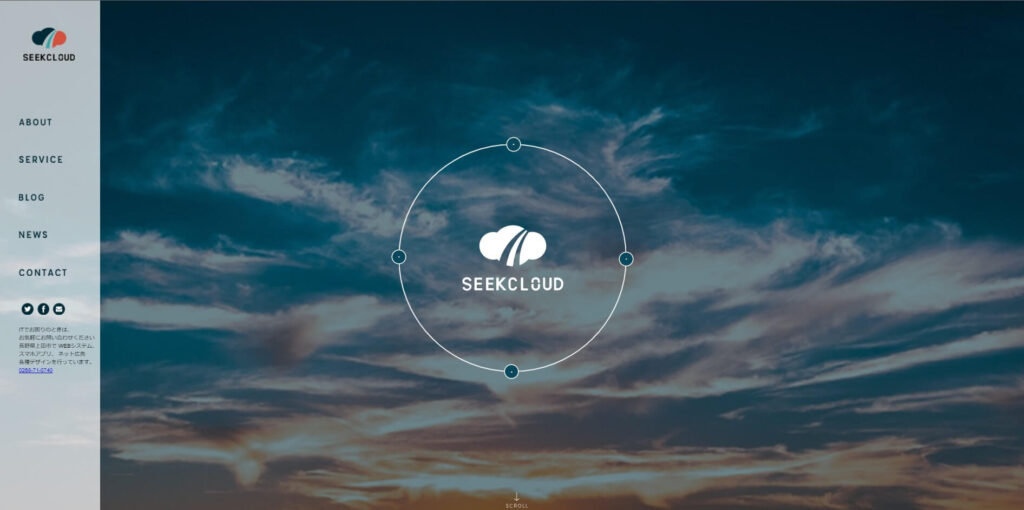Go to the SERVICE section
Image resolution: width=1024 pixels, height=510 pixels.
pos(40,160)
